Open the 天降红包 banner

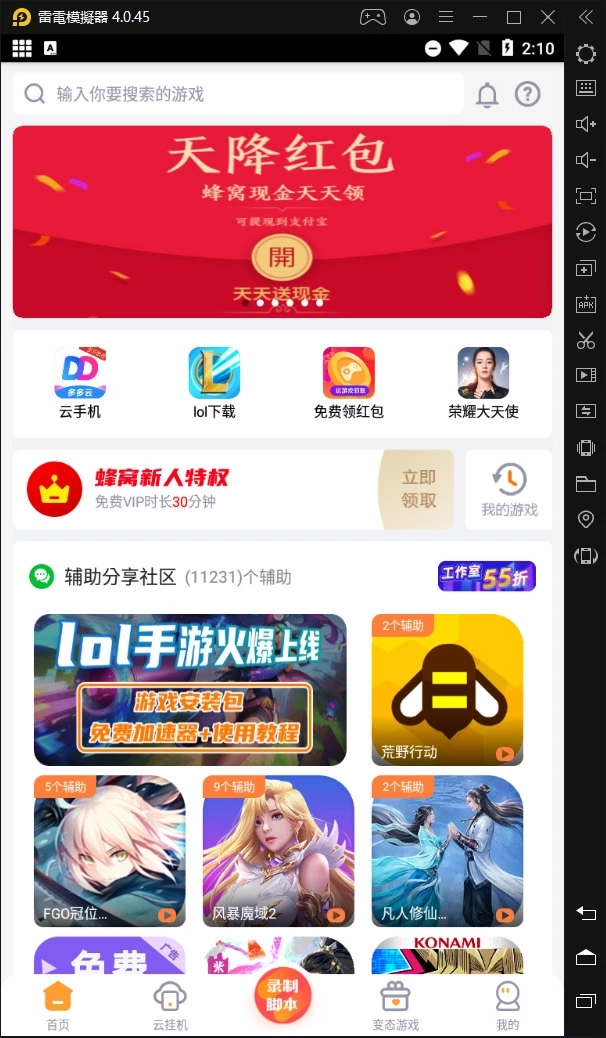pyautogui.click(x=282, y=221)
